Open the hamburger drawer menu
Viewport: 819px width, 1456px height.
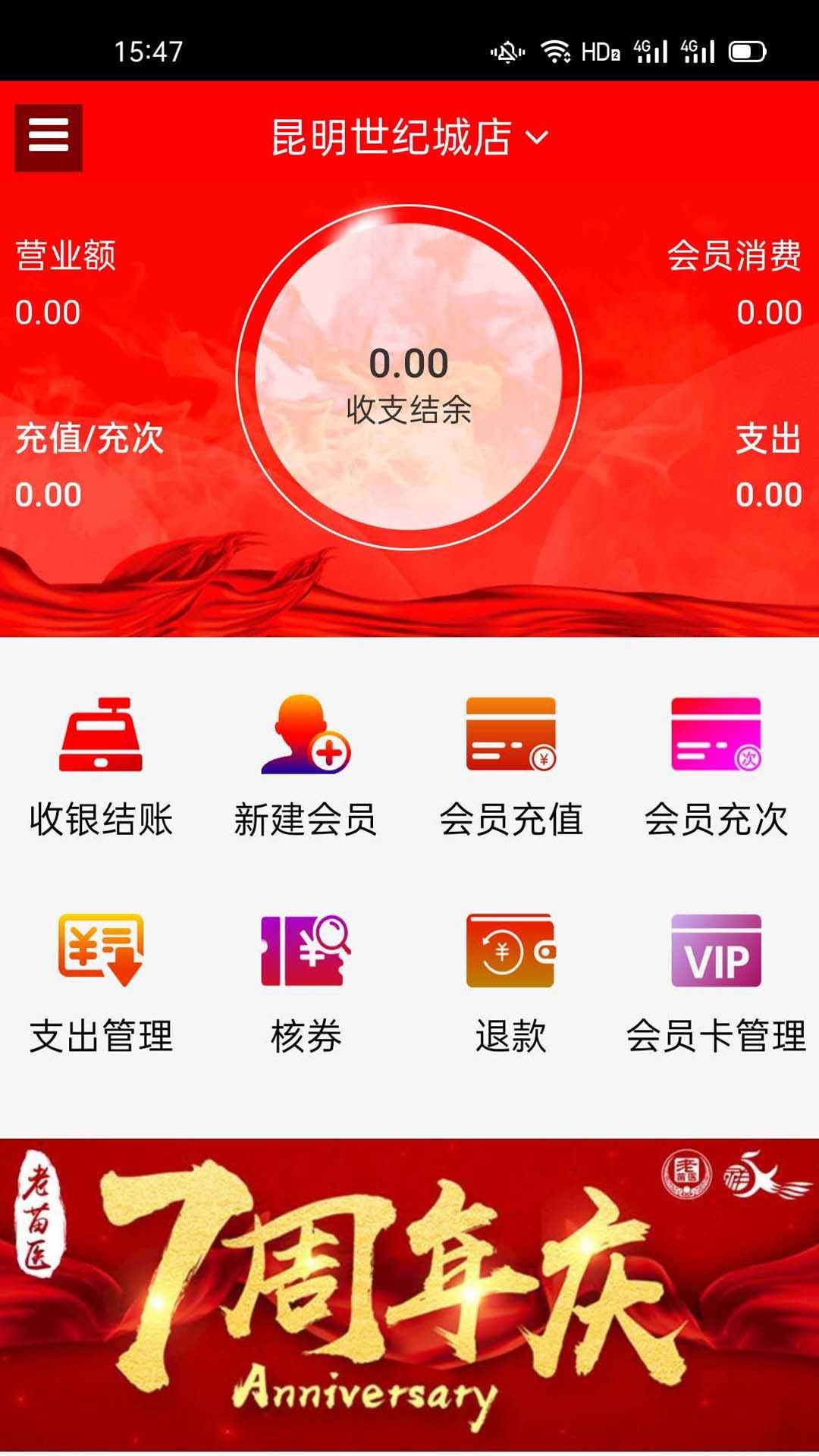pos(49,137)
